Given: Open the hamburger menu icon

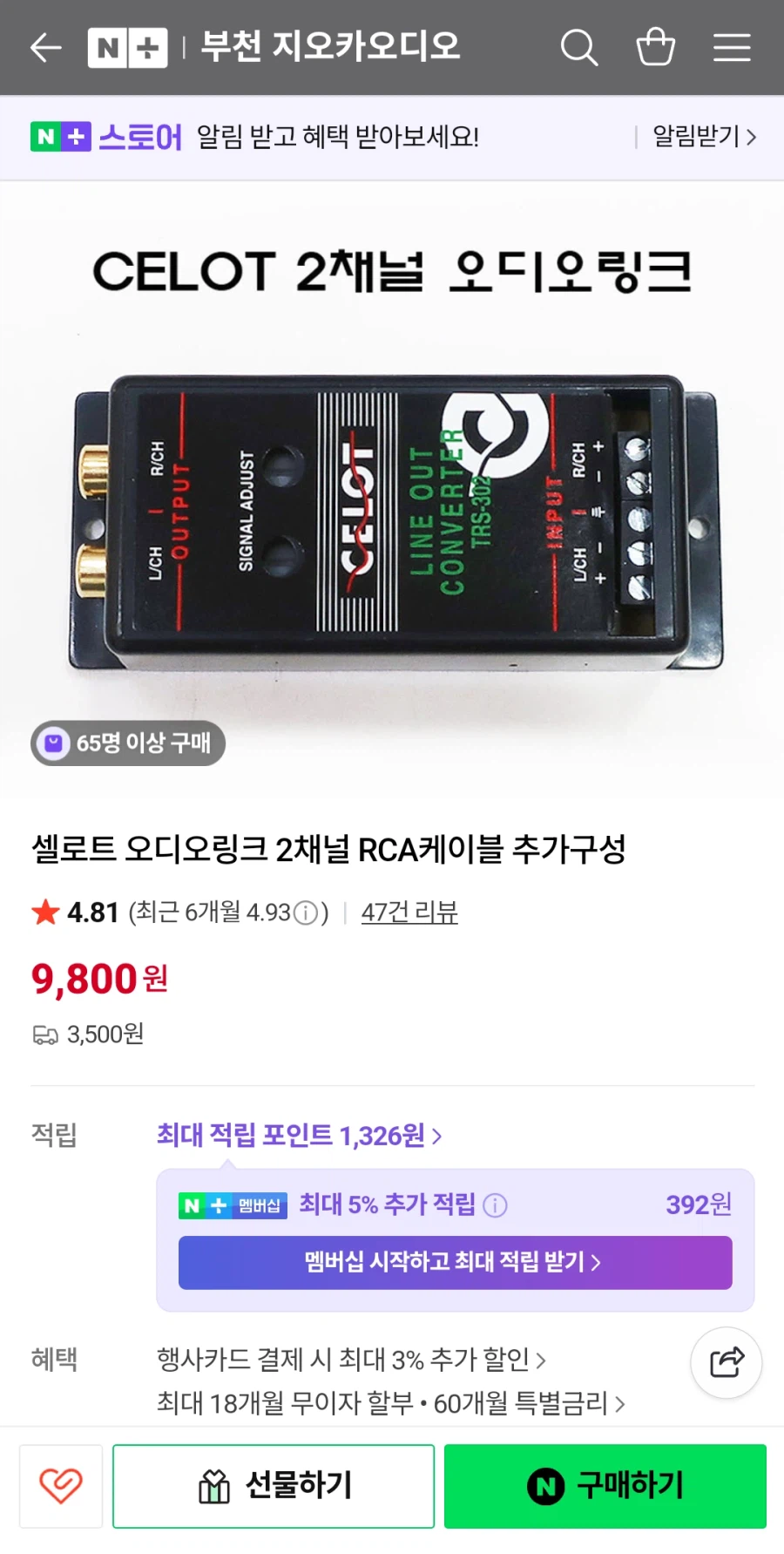Looking at the screenshot, I should [732, 48].
